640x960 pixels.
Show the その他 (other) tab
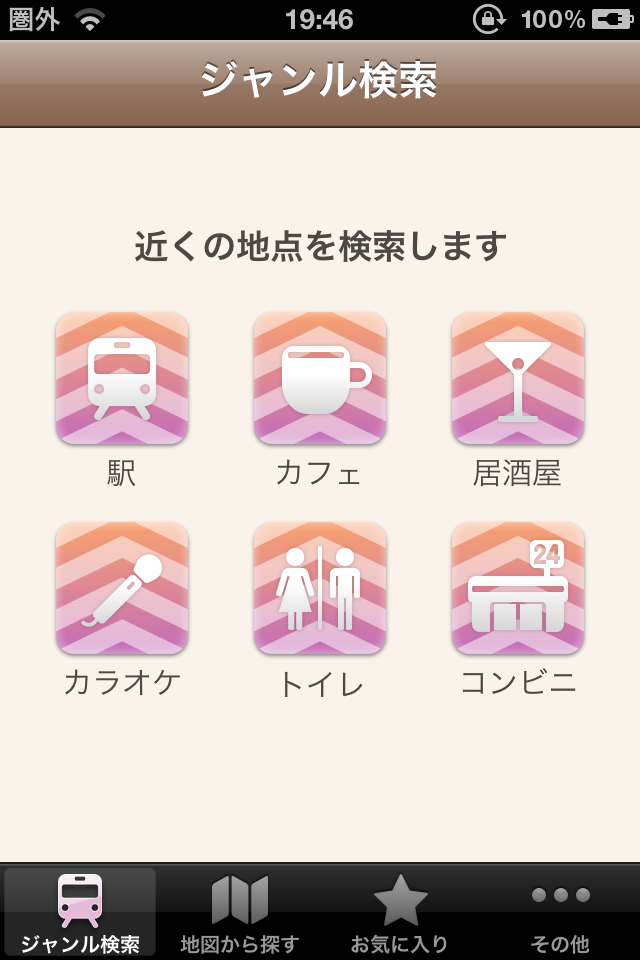pos(560,912)
